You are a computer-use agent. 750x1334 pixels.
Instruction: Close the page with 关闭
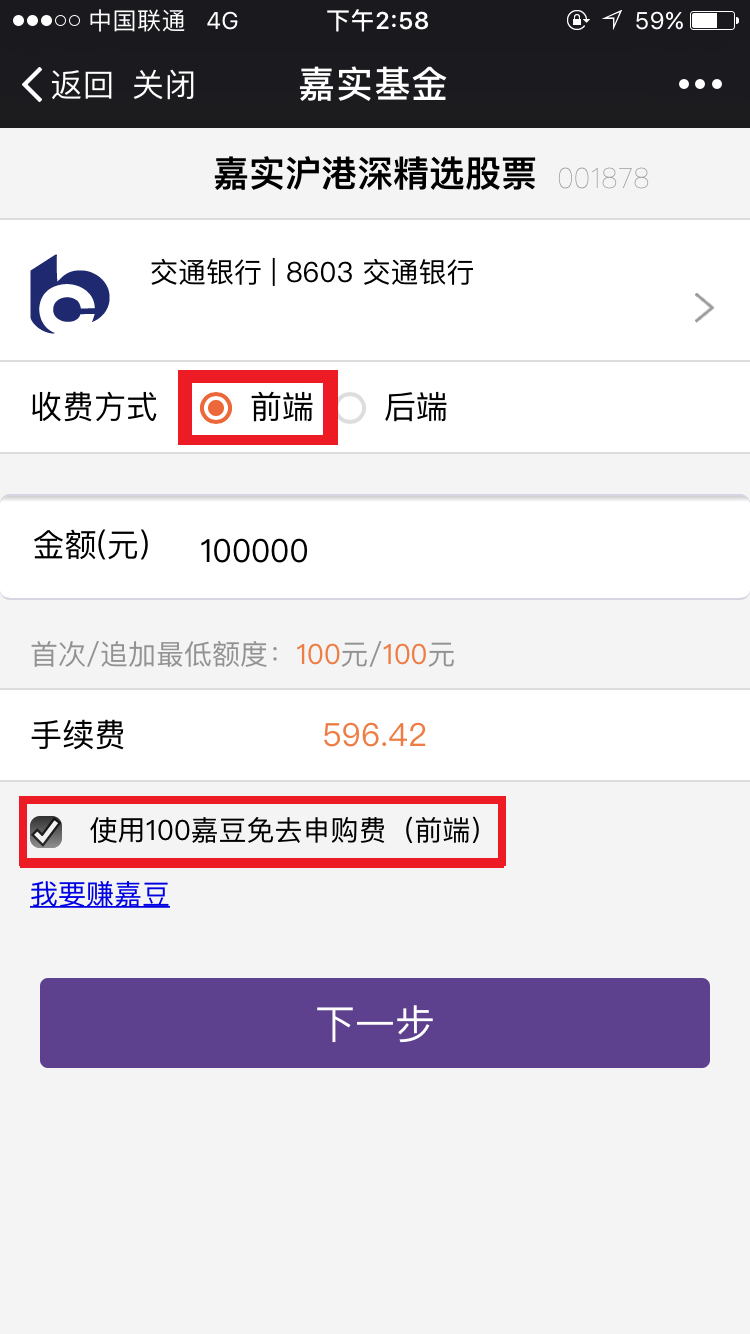[x=164, y=85]
